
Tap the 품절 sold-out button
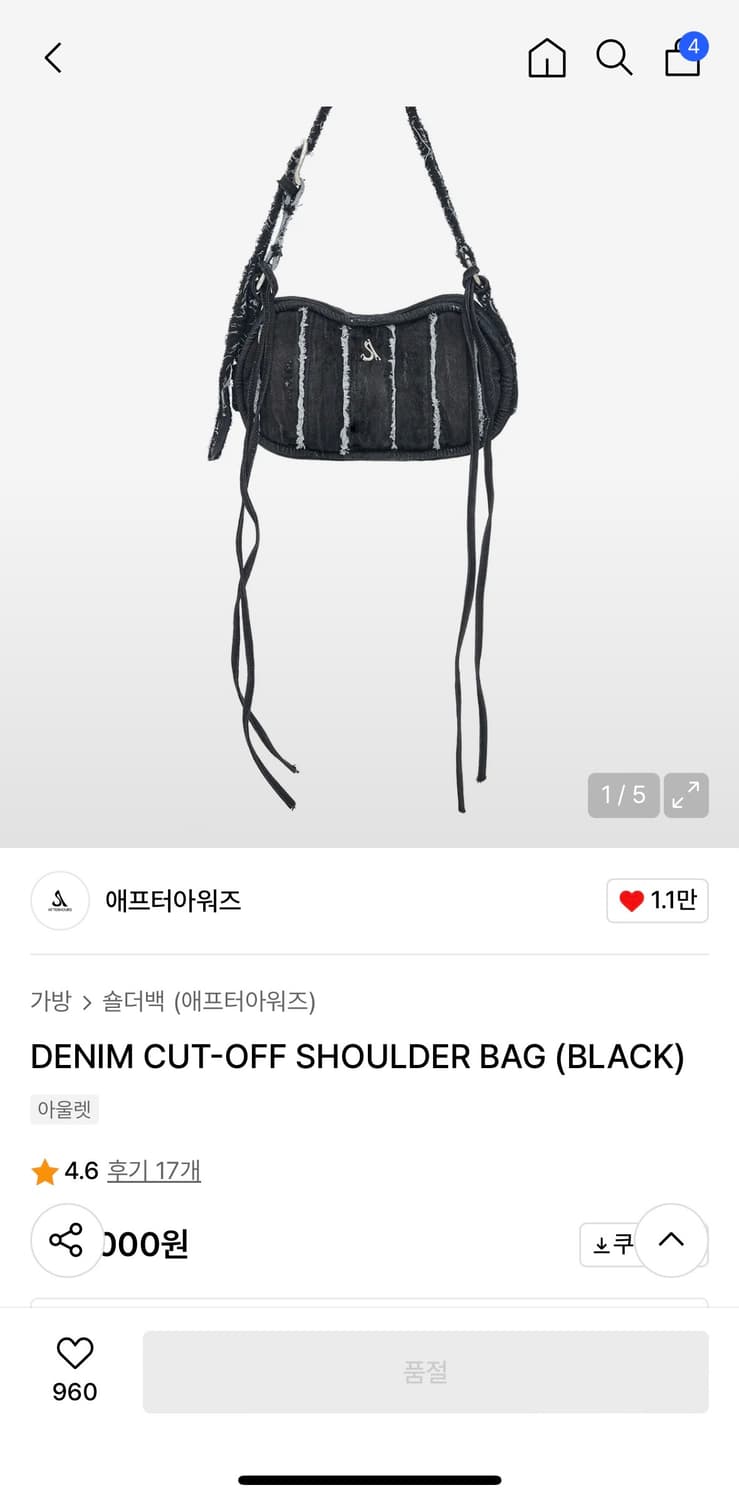pos(426,1372)
